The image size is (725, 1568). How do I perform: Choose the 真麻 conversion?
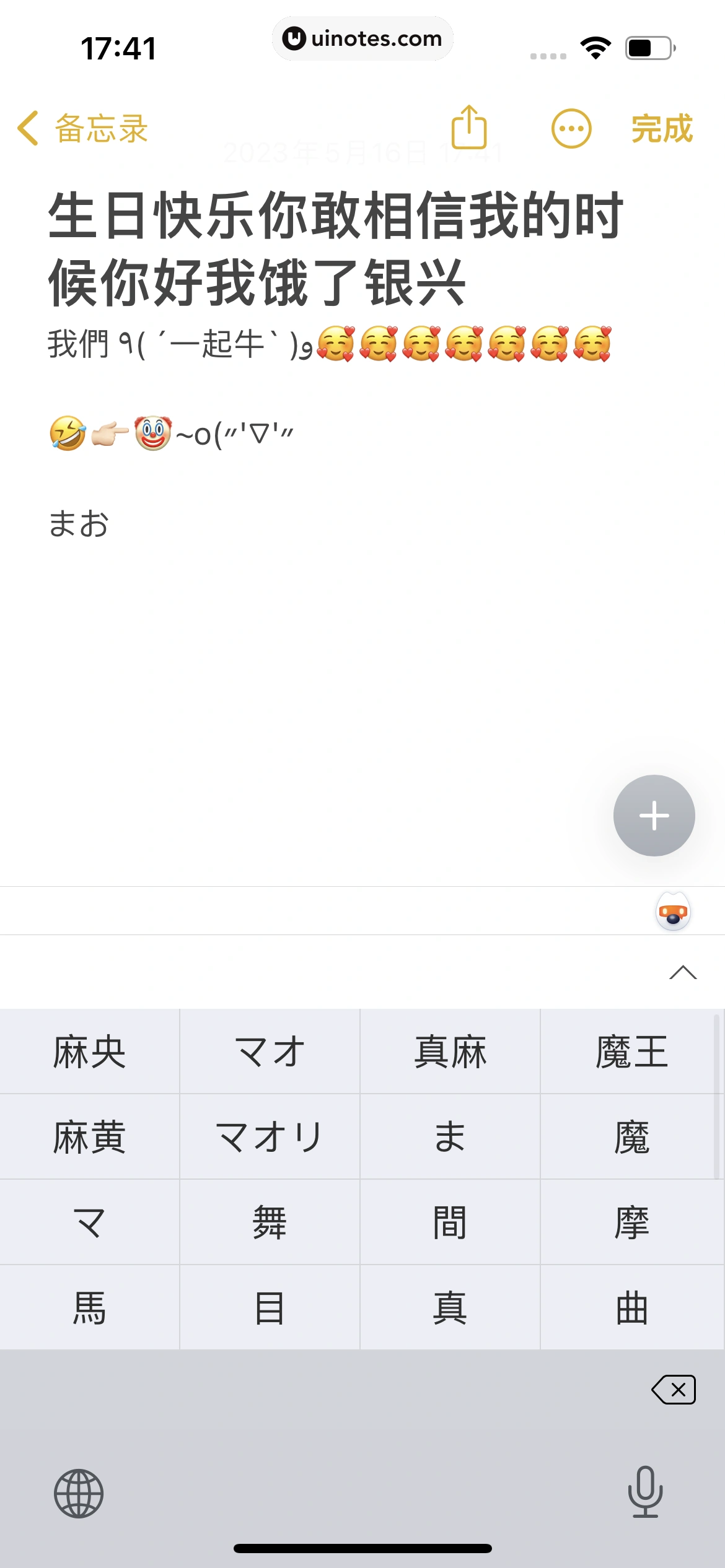[451, 1053]
